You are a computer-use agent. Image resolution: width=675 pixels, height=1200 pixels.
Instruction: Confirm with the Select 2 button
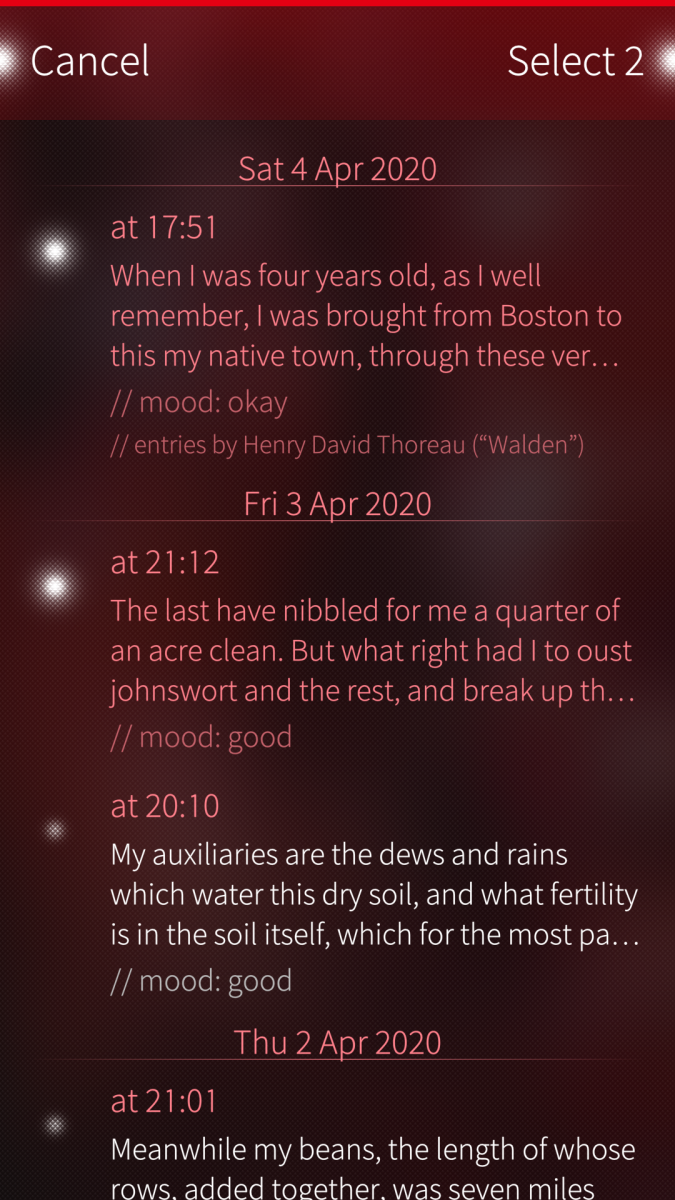(575, 61)
